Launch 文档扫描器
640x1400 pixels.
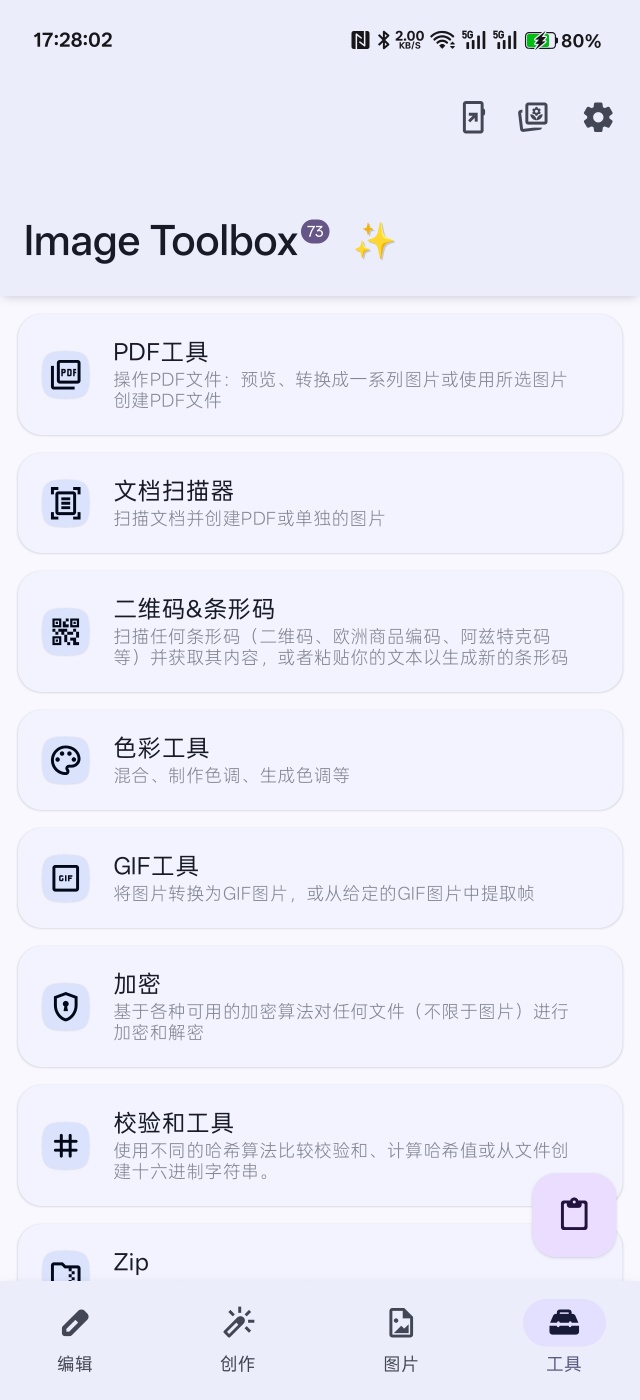click(320, 503)
